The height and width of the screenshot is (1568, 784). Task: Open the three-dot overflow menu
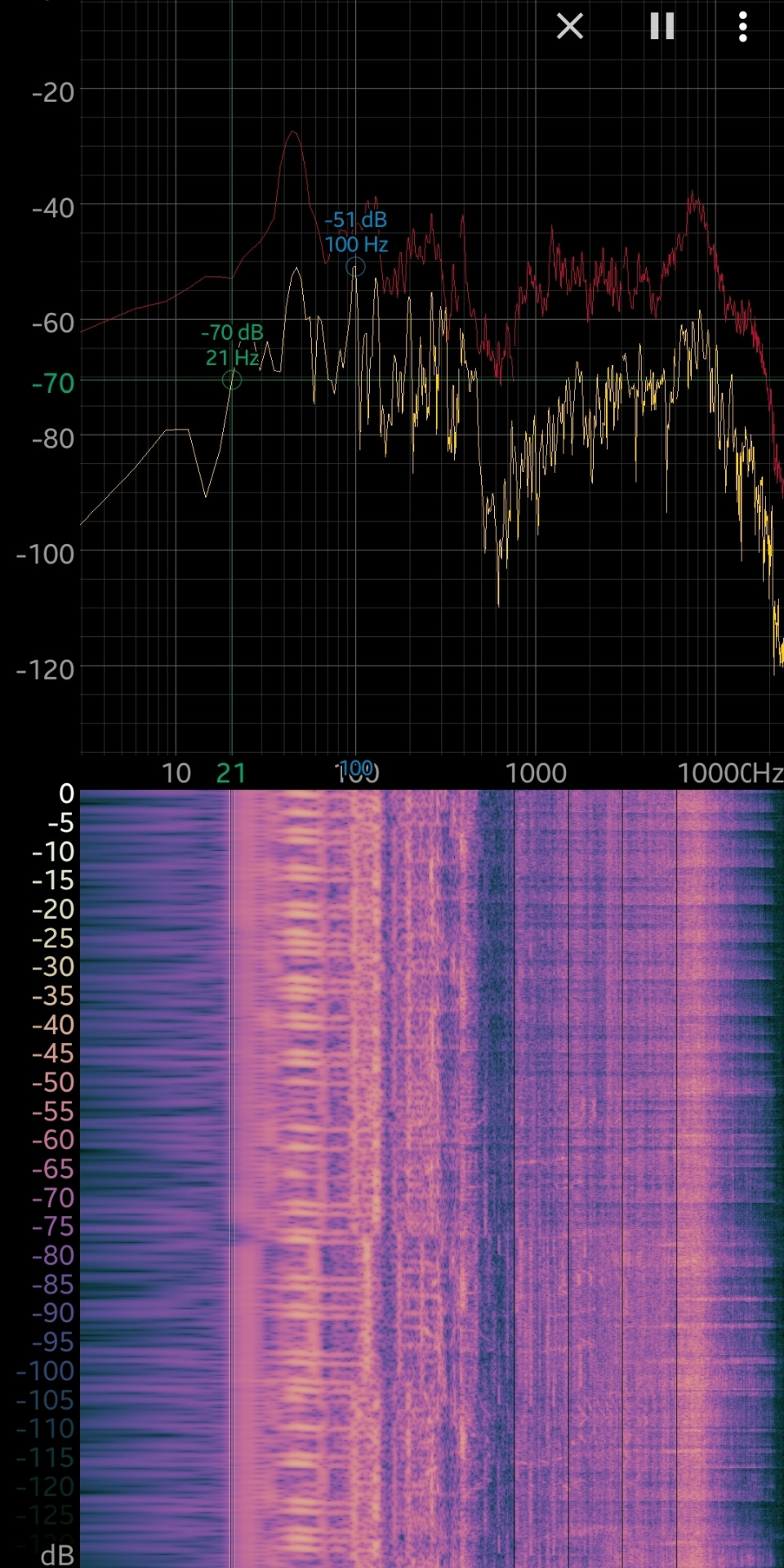tap(742, 26)
